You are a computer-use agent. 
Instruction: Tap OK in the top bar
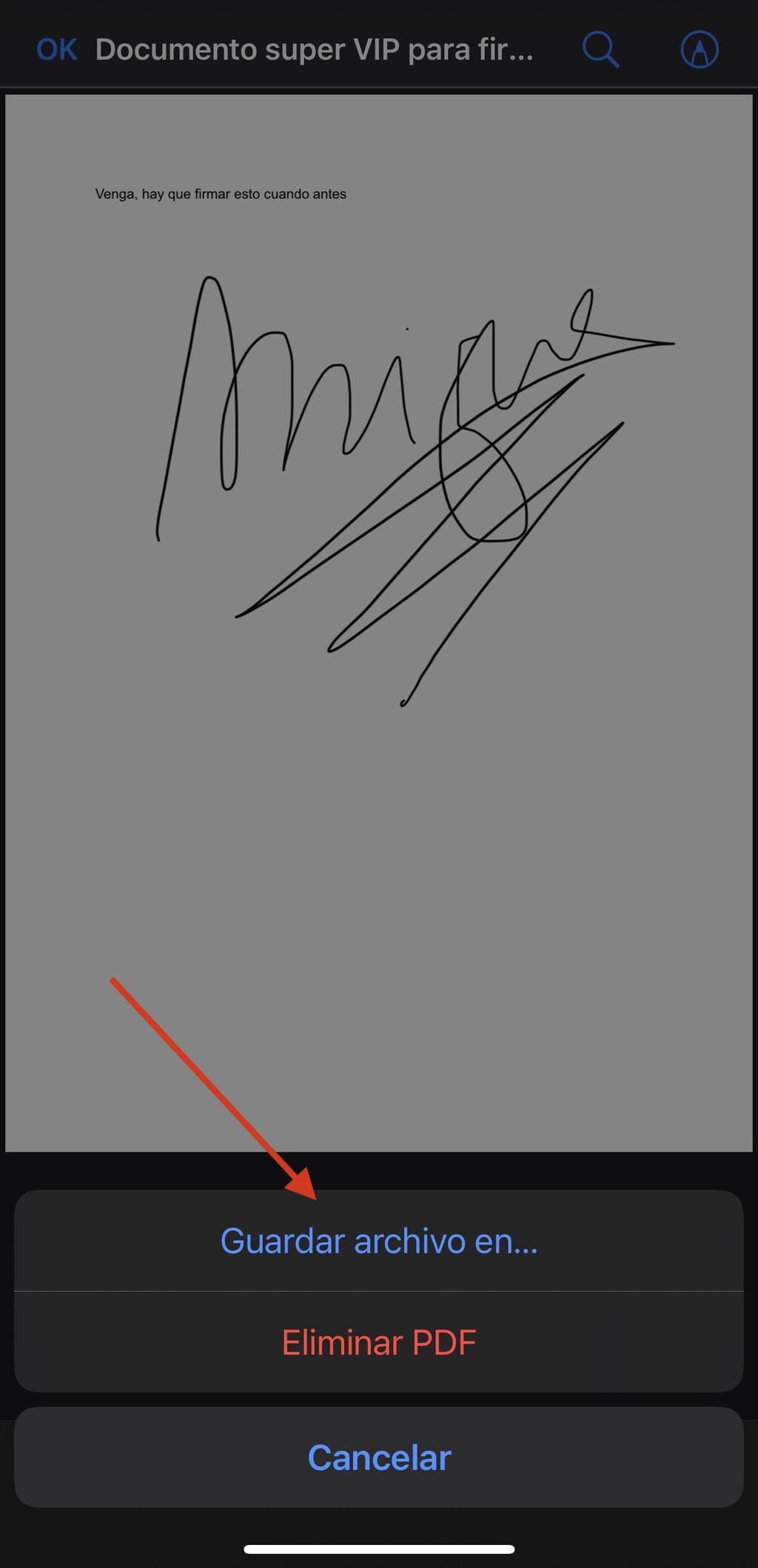click(57, 50)
